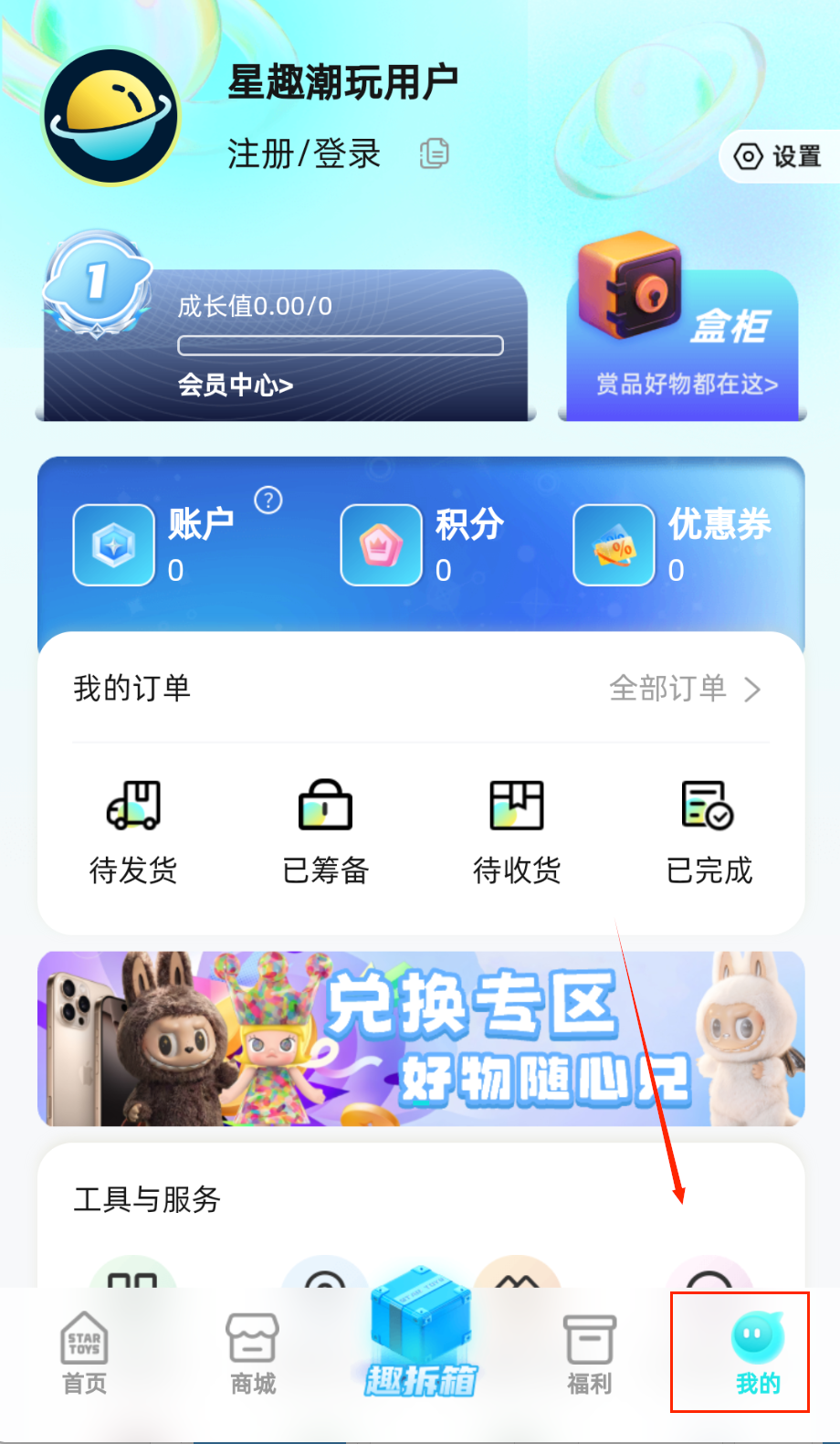
Task: Switch to the 首页 tab
Action: 84,1354
